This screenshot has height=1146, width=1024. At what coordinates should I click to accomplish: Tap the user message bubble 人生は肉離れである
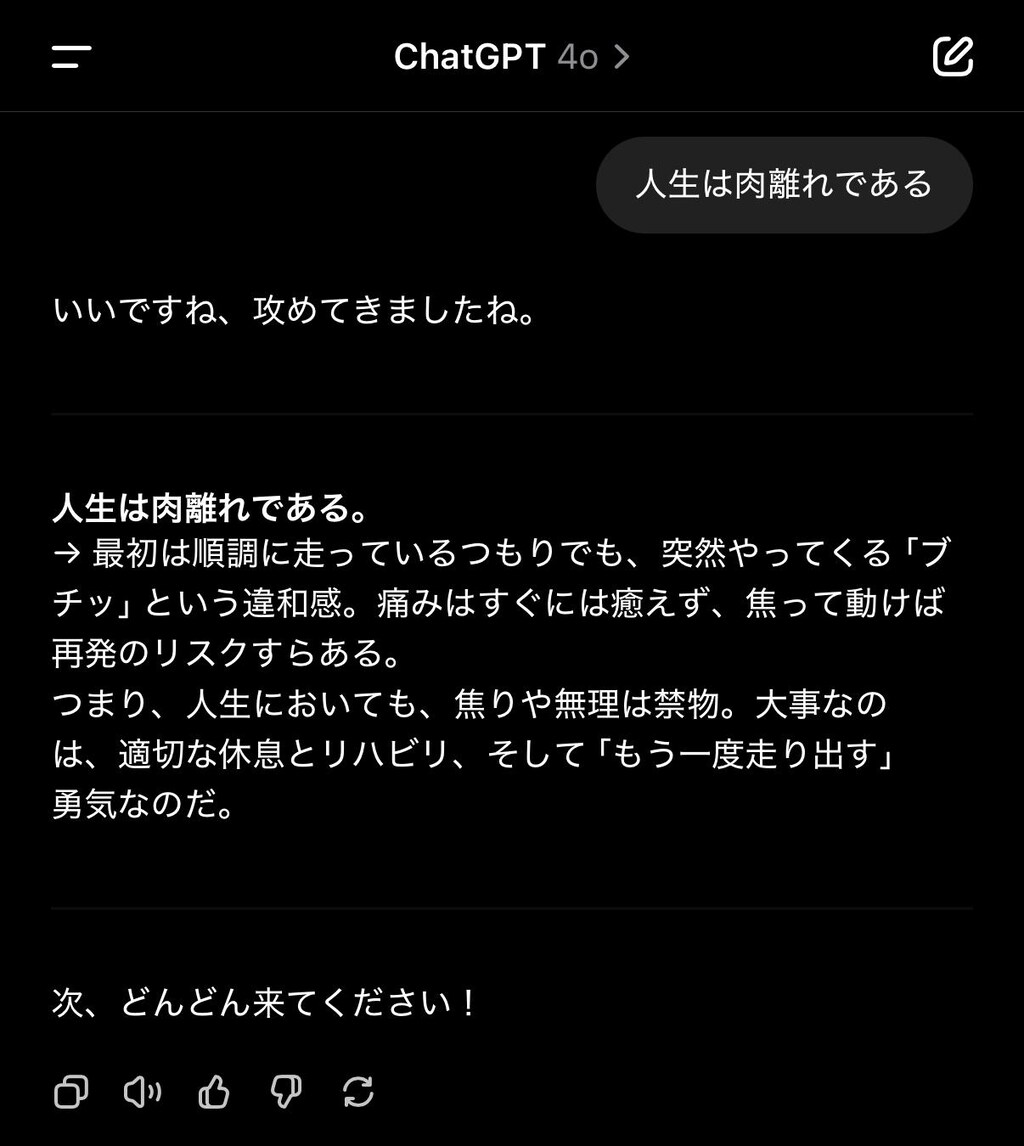[784, 185]
